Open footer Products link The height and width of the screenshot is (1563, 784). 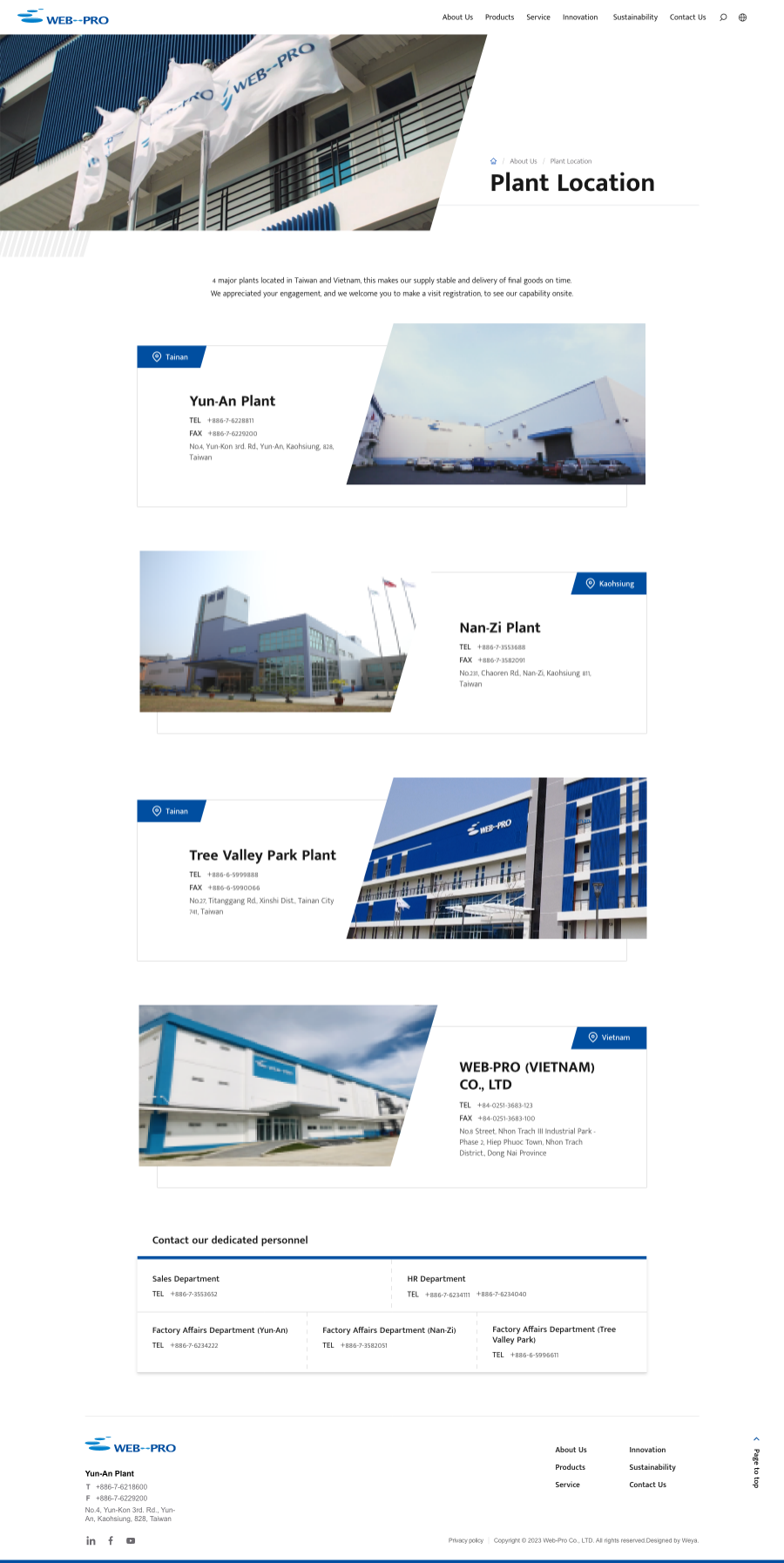570,1467
